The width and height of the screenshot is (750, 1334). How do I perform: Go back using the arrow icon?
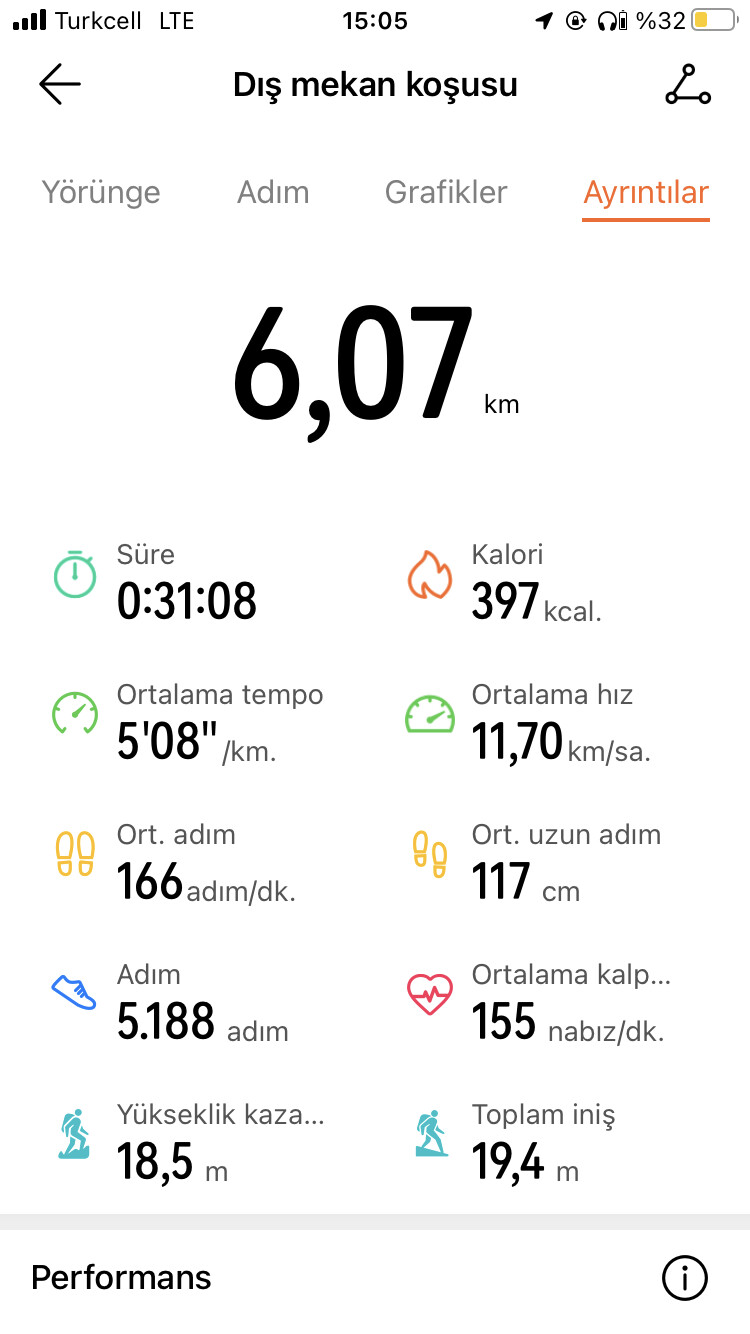point(60,85)
